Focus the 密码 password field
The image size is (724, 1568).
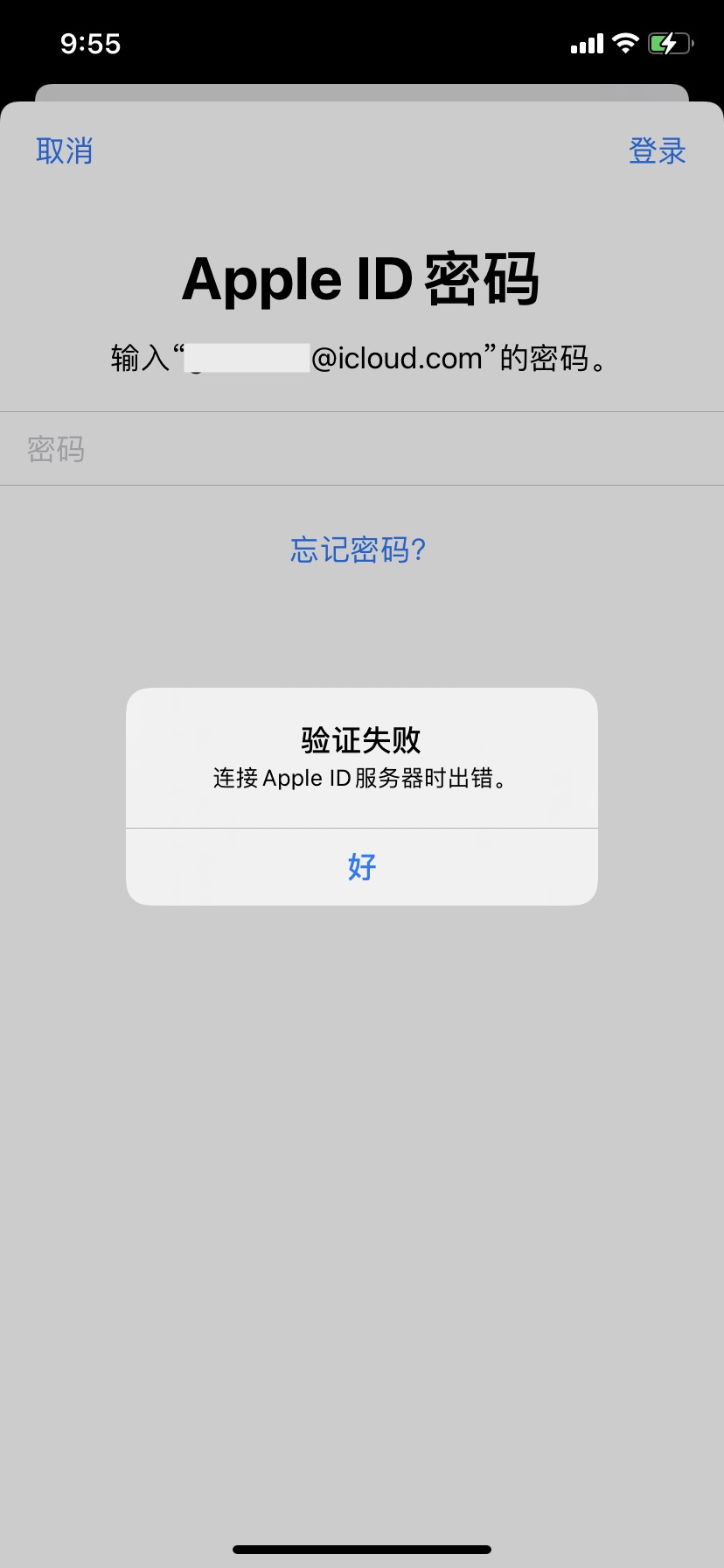362,449
